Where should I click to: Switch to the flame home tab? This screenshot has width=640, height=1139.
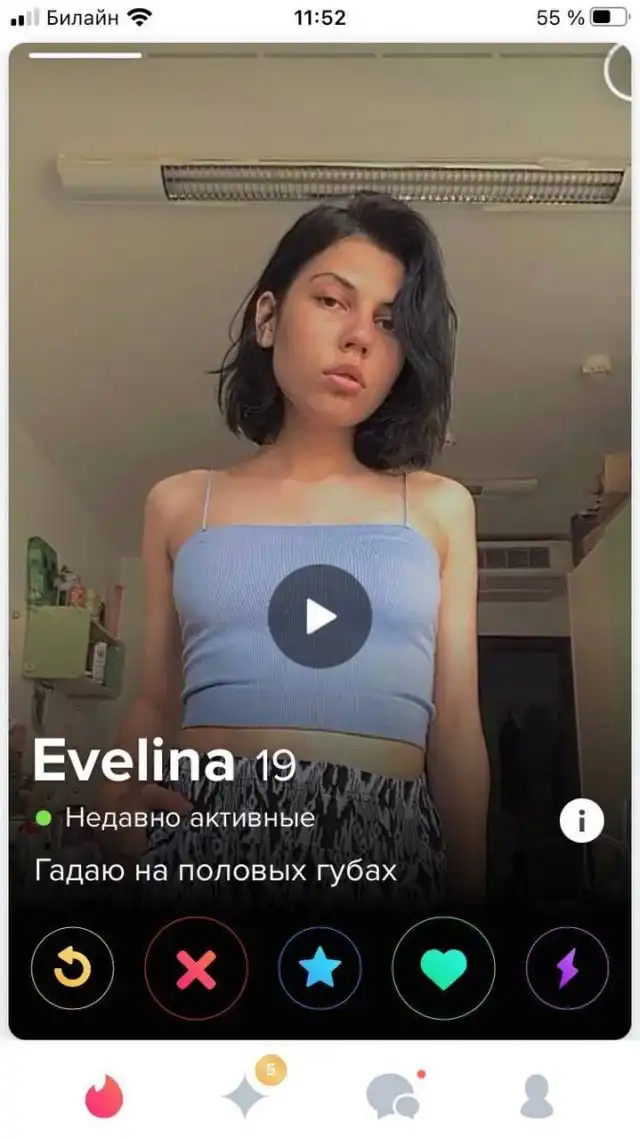click(104, 1096)
